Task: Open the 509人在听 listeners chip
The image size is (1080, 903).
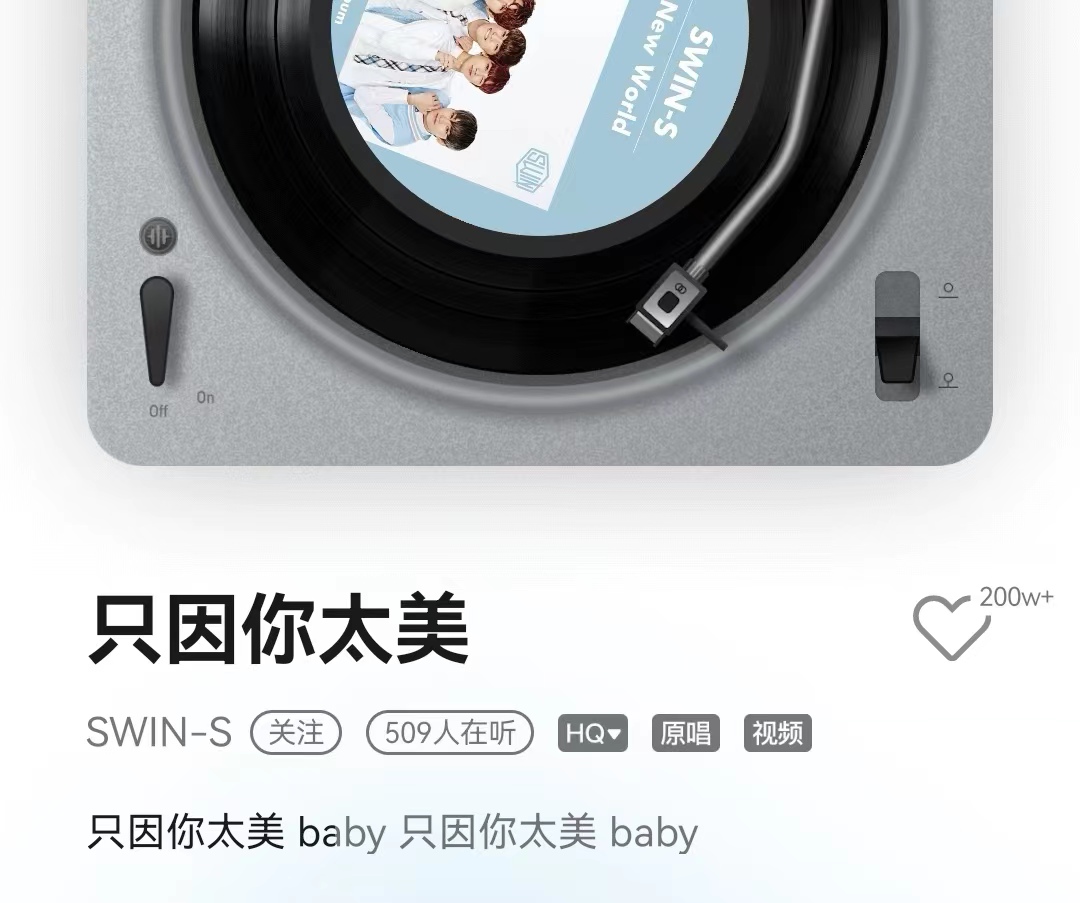Action: point(450,733)
